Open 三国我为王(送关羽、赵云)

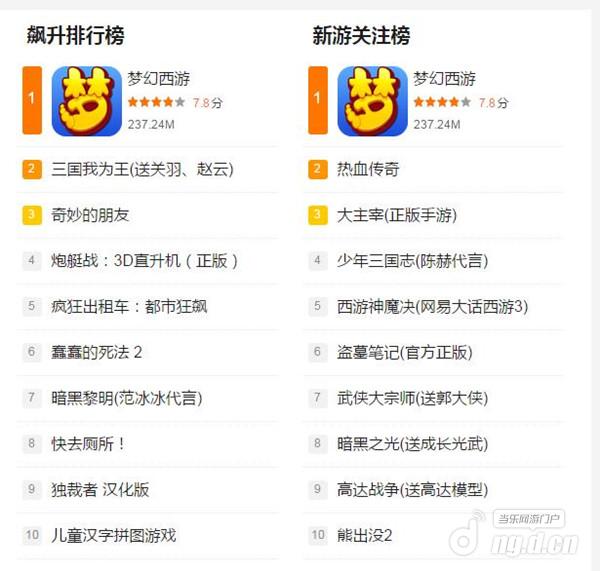tap(142, 169)
